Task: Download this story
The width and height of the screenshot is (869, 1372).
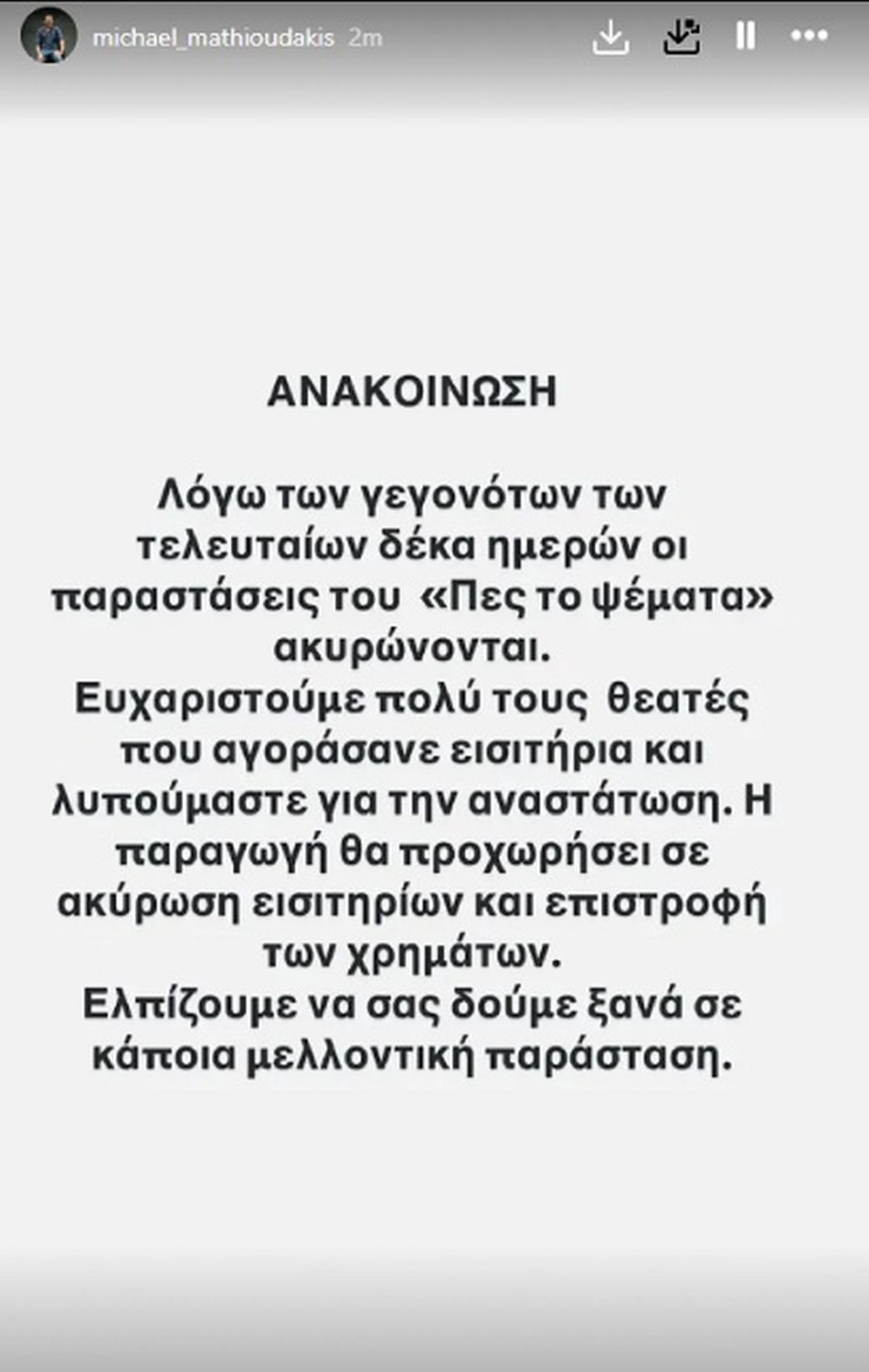Action: (x=610, y=36)
